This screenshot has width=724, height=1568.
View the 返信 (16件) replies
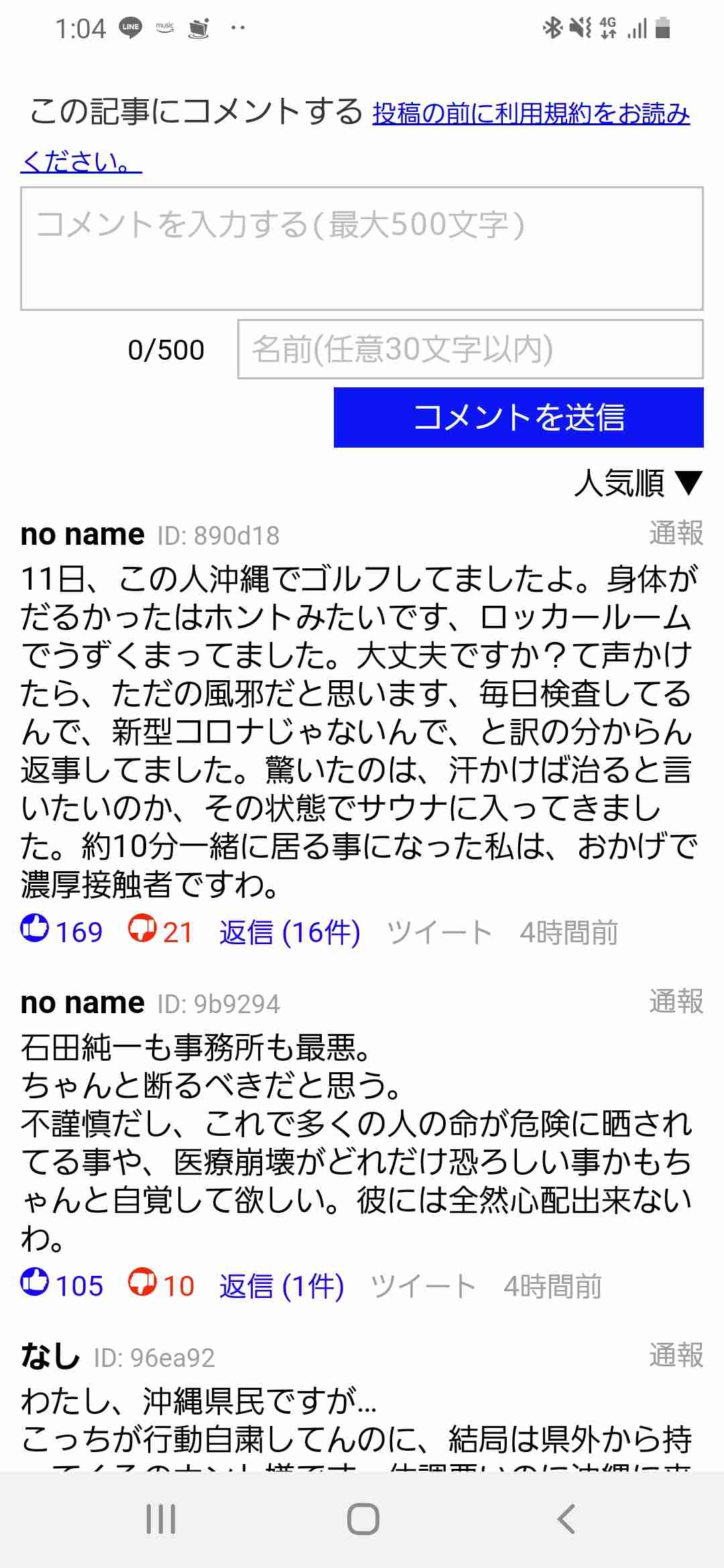coord(290,932)
